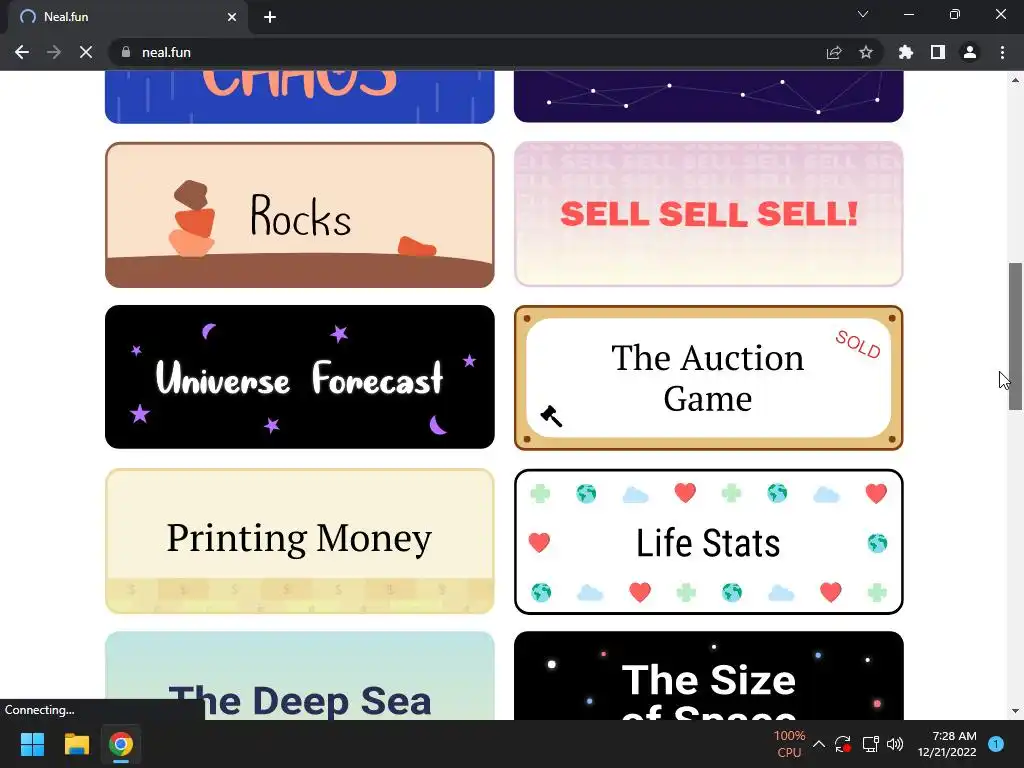Share this page
1024x768 pixels.
834,52
